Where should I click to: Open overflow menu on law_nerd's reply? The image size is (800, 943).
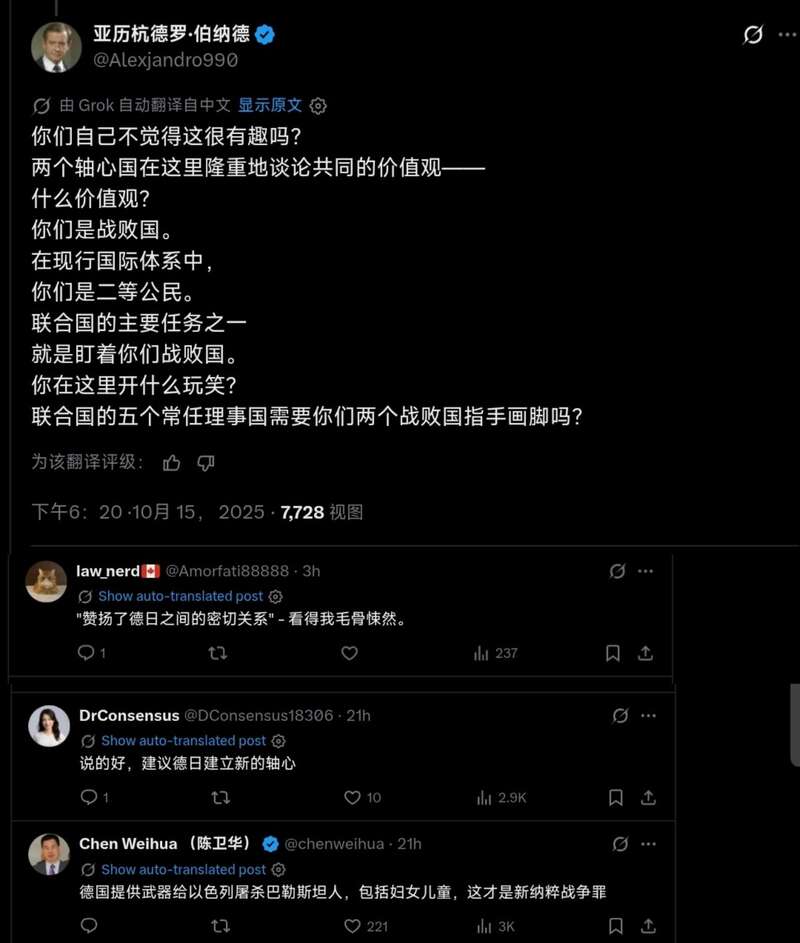pos(645,571)
